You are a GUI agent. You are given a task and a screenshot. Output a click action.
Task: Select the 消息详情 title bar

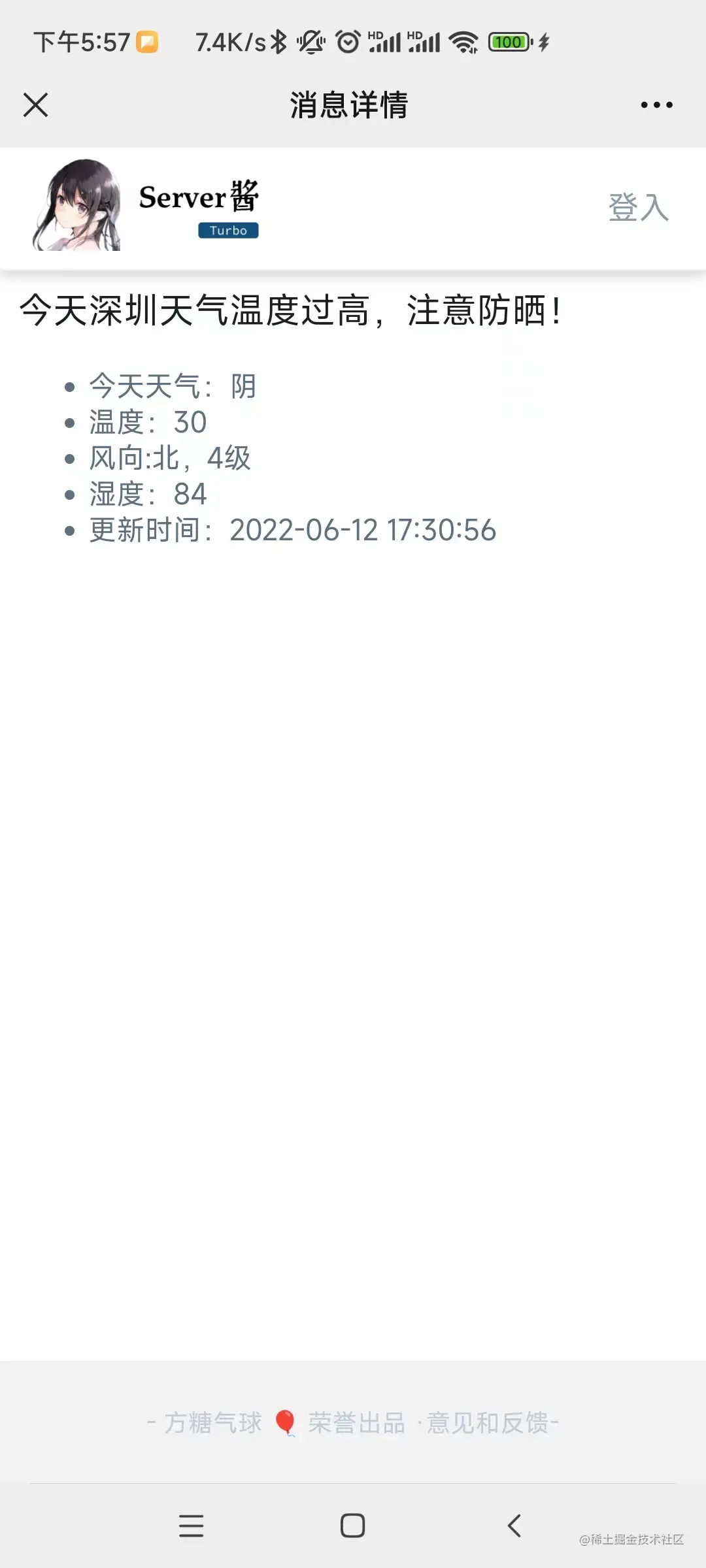pos(348,106)
